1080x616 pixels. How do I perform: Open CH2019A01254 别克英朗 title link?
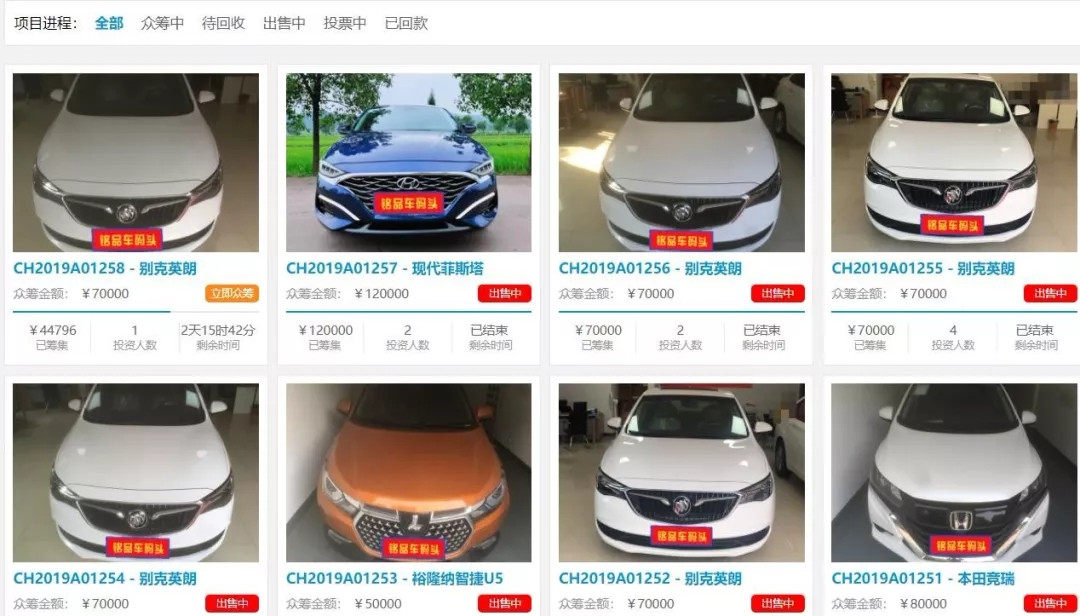point(105,578)
